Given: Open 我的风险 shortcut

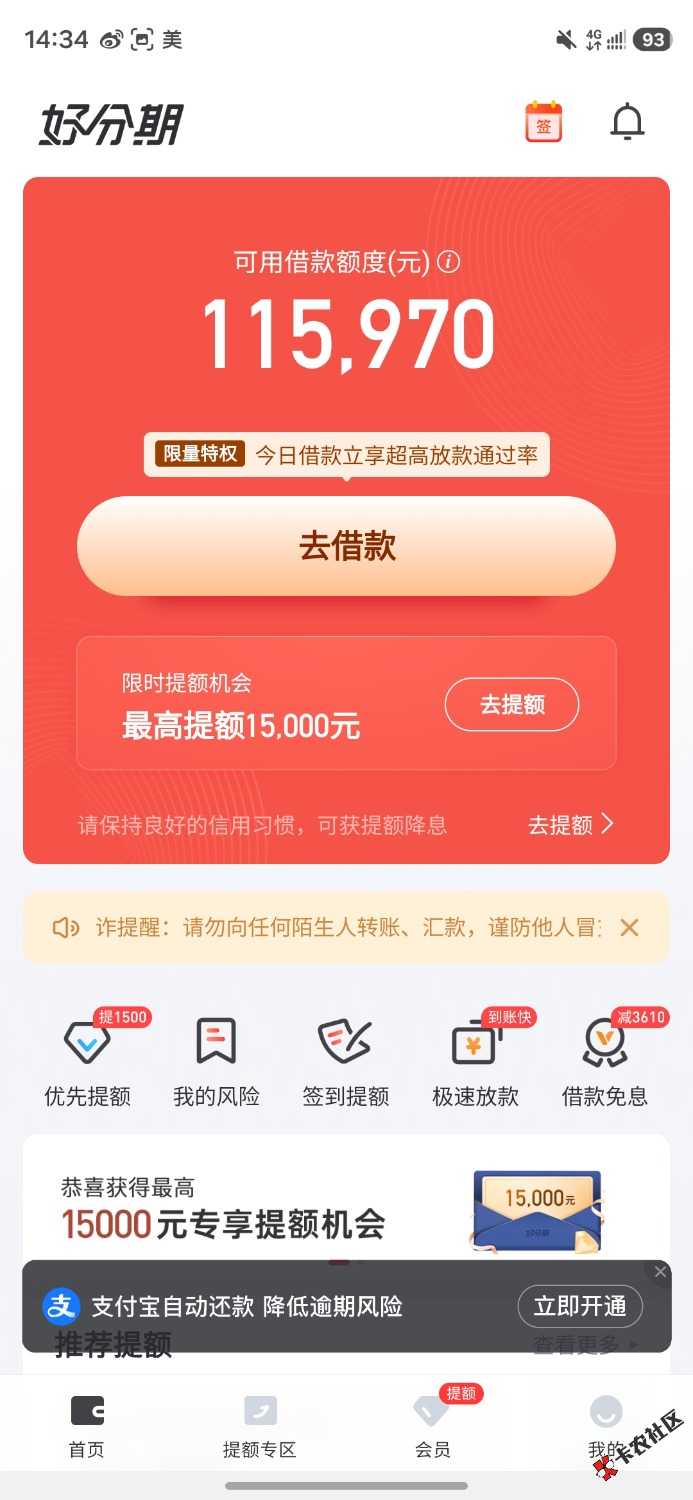Looking at the screenshot, I should point(216,1060).
